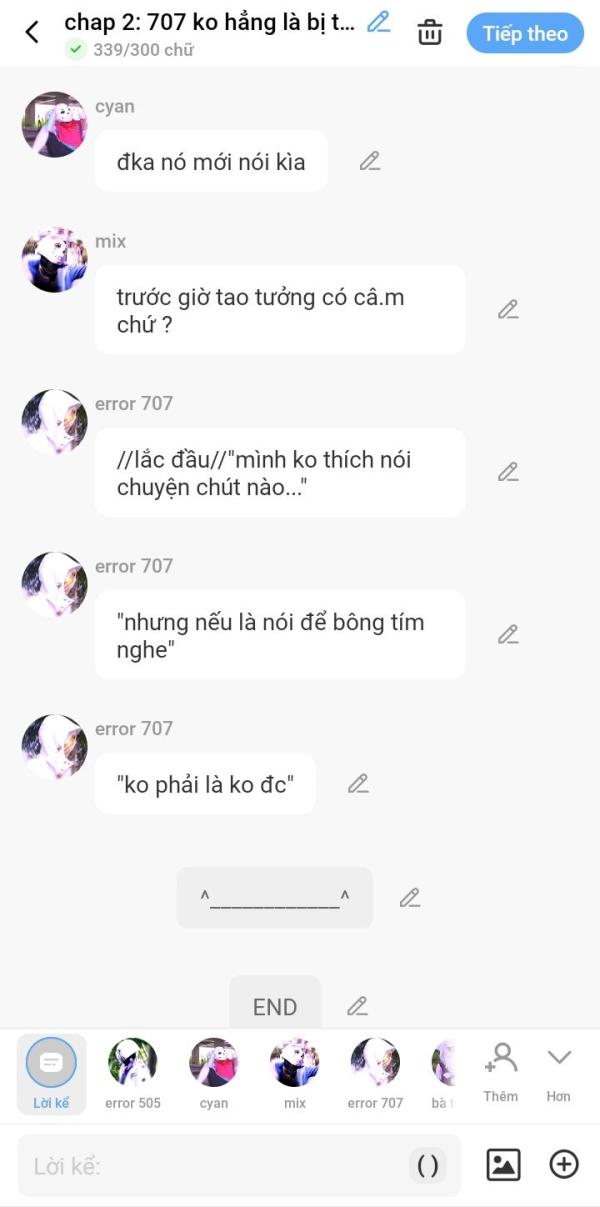Choose character error 505 as speaker
Image resolution: width=600 pixels, height=1207 pixels.
(x=133, y=1073)
